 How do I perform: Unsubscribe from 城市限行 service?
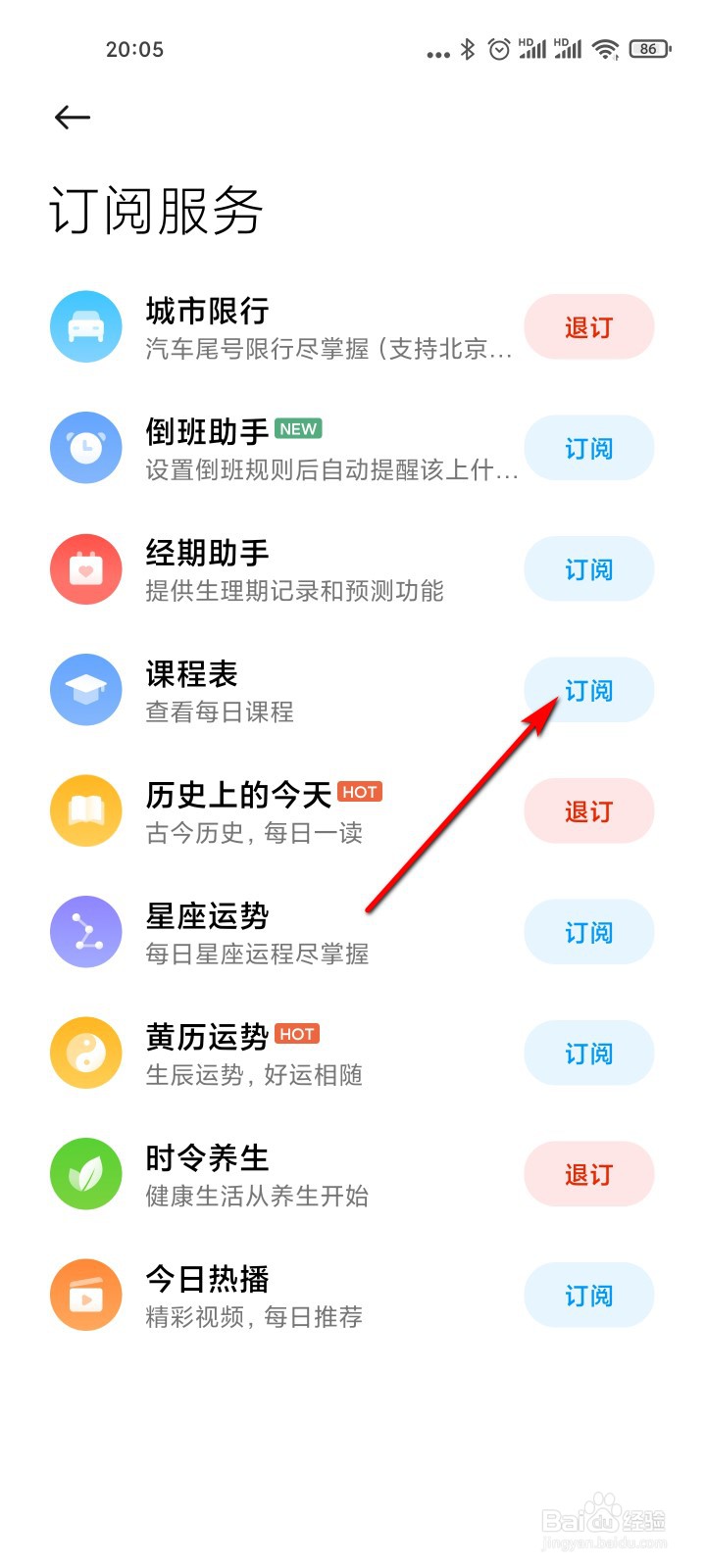[x=589, y=326]
